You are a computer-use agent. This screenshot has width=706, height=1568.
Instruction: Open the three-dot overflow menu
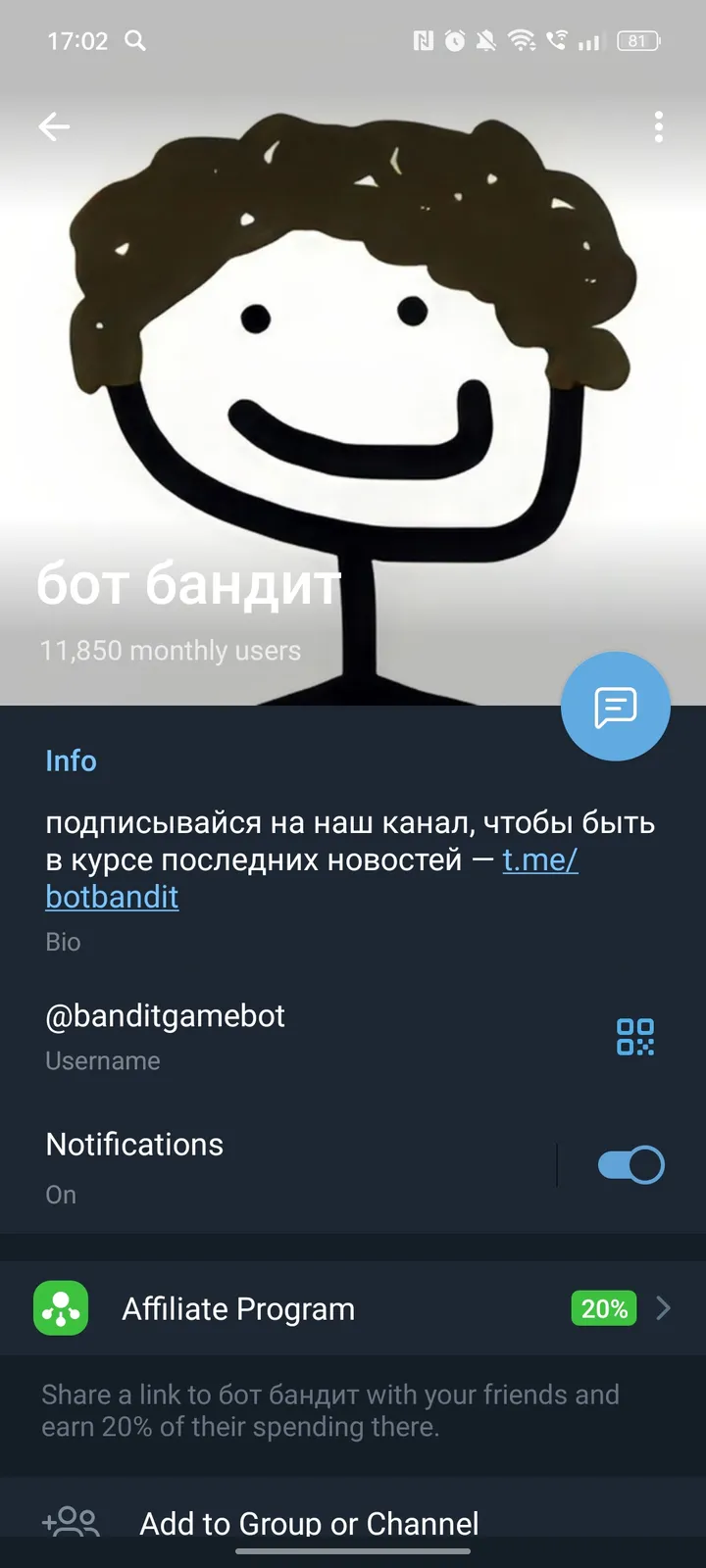(x=658, y=126)
